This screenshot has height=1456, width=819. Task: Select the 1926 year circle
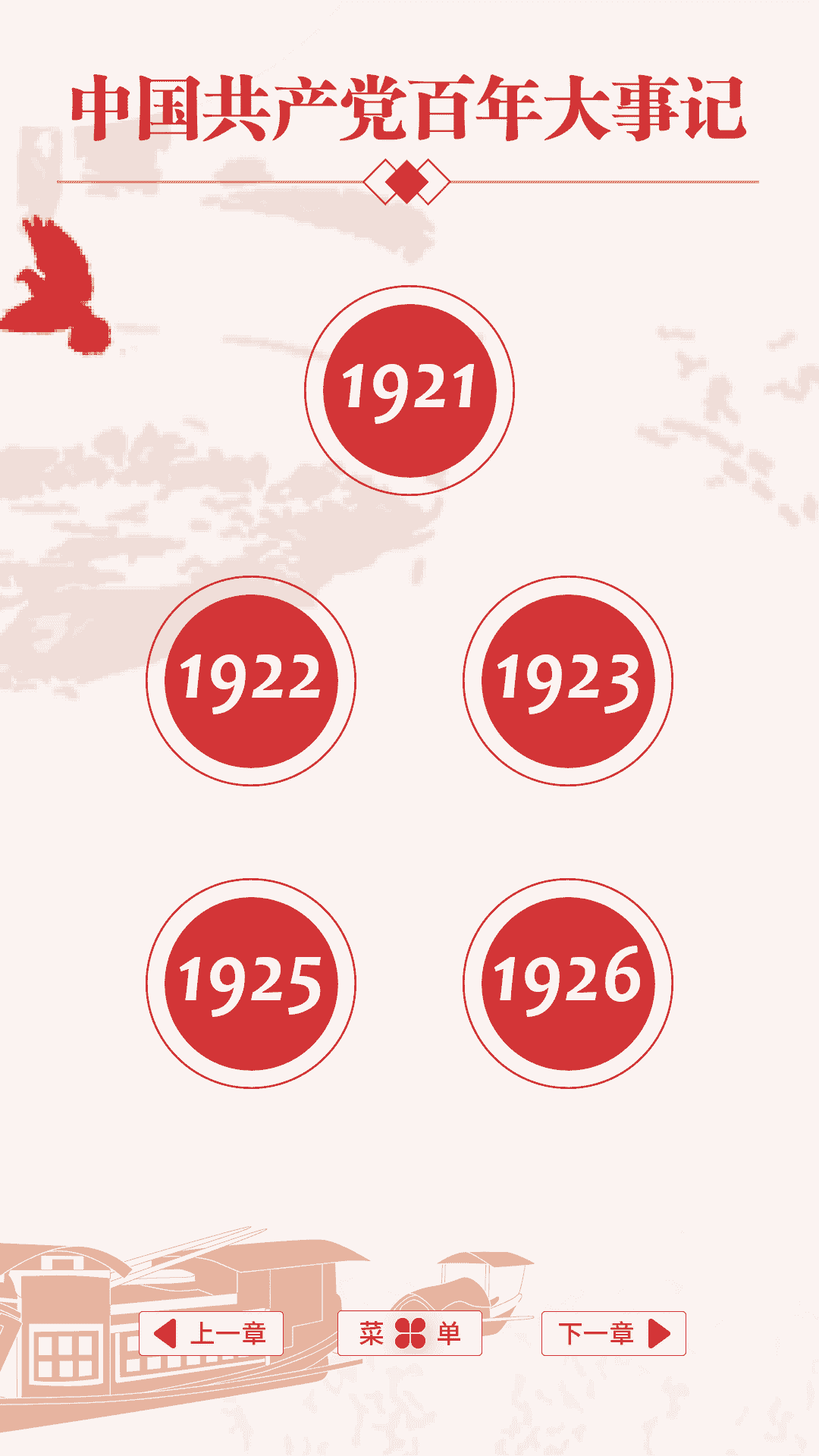tap(568, 983)
